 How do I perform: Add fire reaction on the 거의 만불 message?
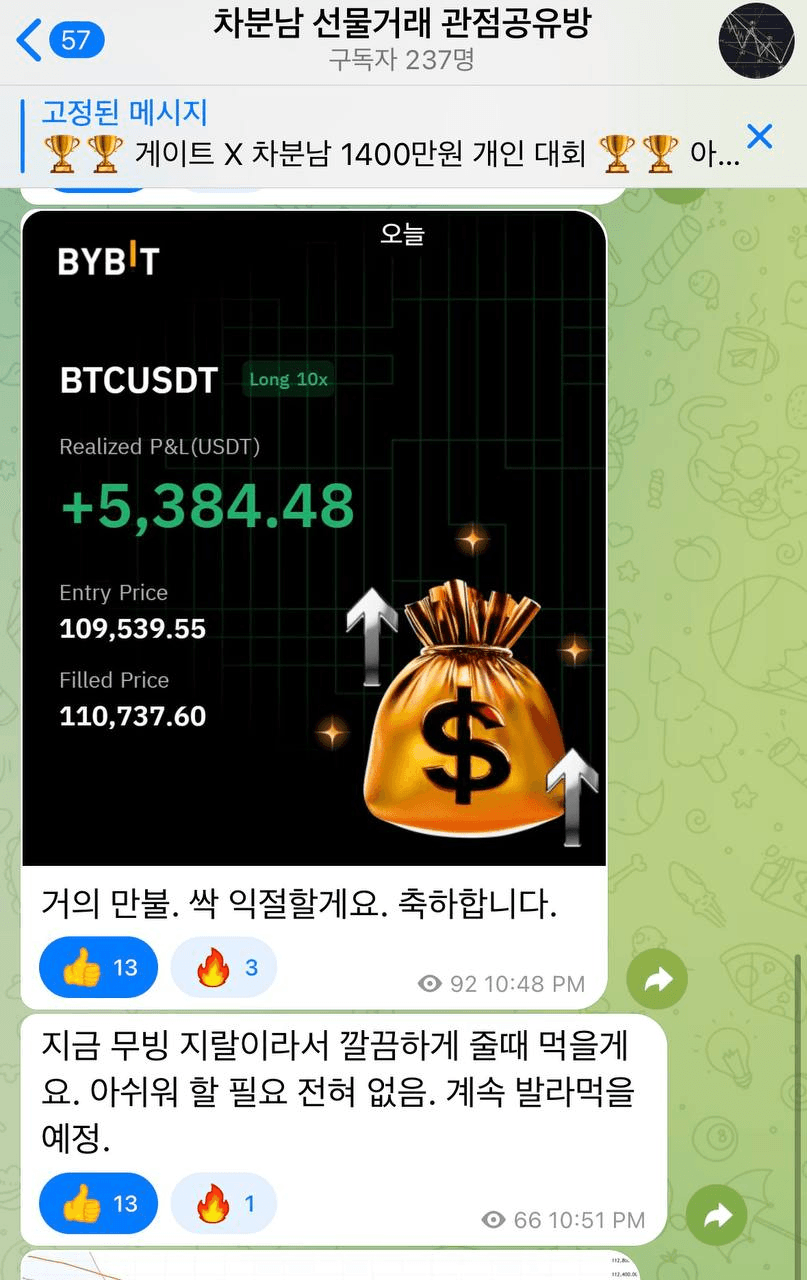click(x=223, y=967)
